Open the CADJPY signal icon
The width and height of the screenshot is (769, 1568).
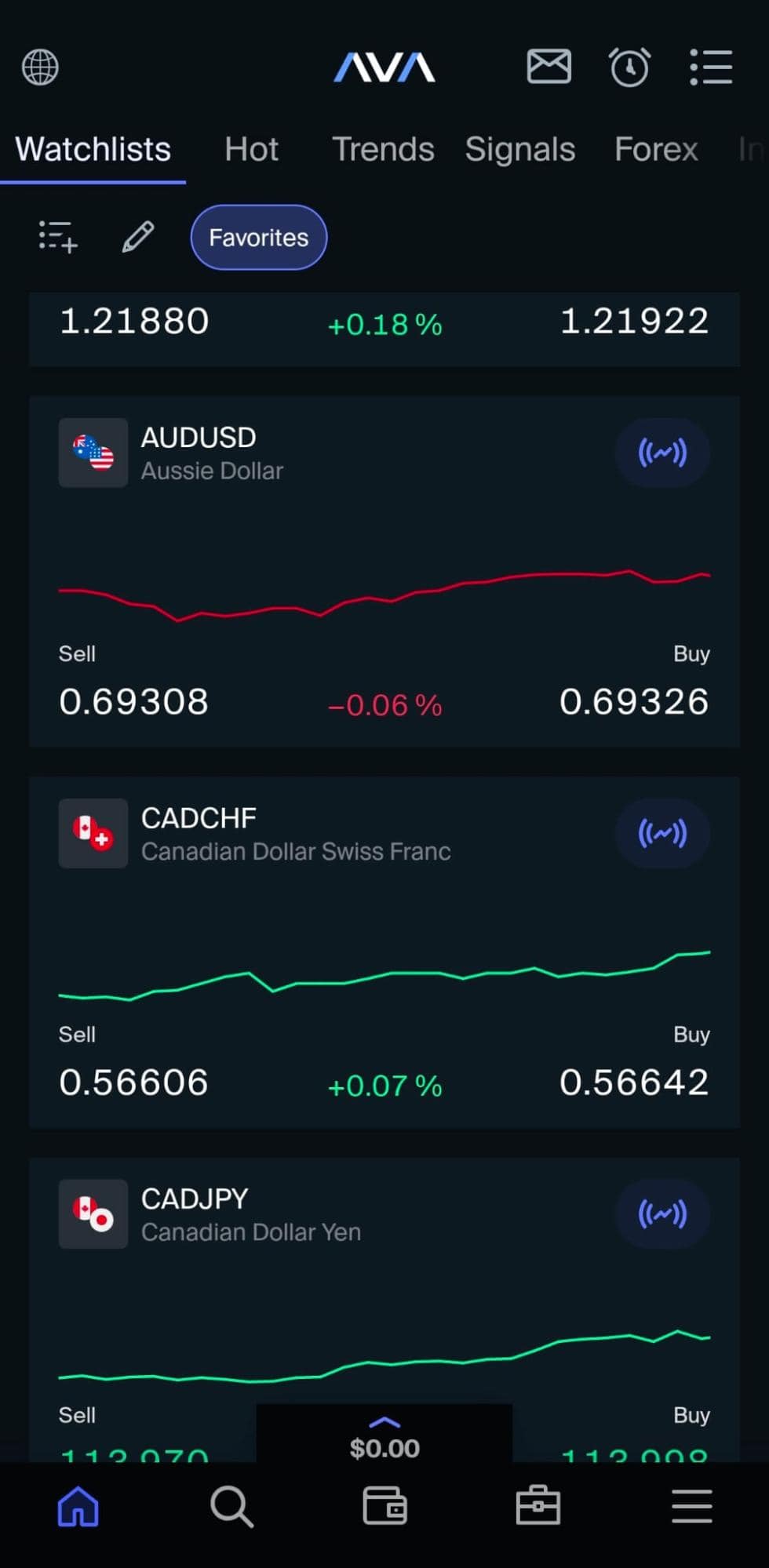pyautogui.click(x=662, y=1213)
